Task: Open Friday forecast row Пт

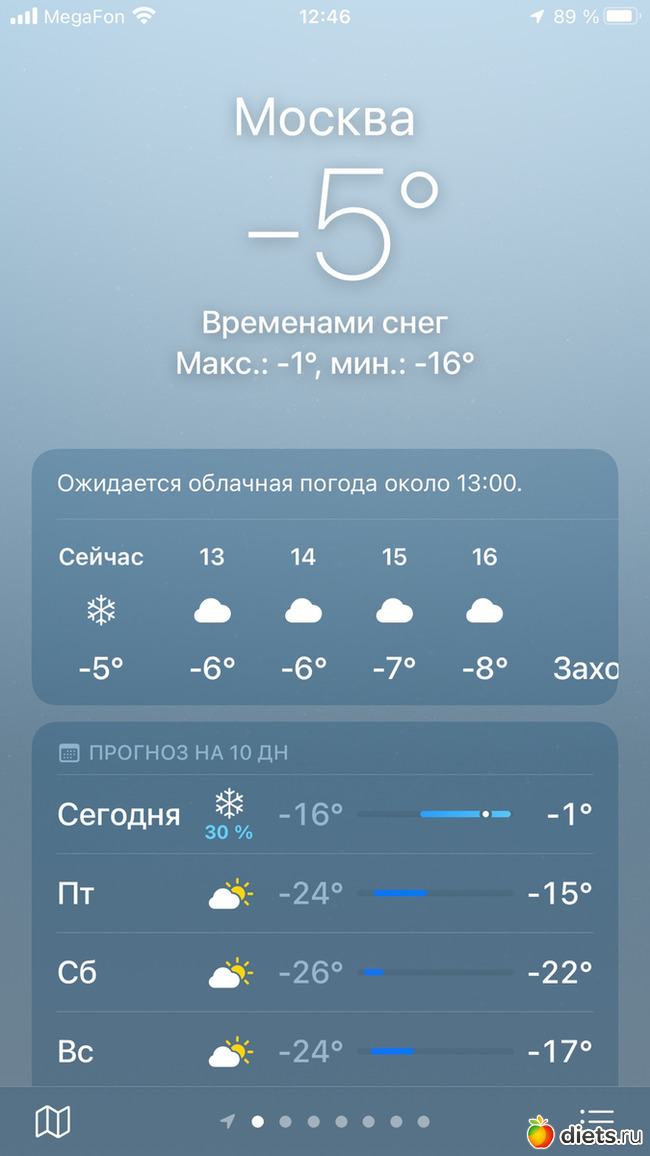Action: tap(324, 893)
